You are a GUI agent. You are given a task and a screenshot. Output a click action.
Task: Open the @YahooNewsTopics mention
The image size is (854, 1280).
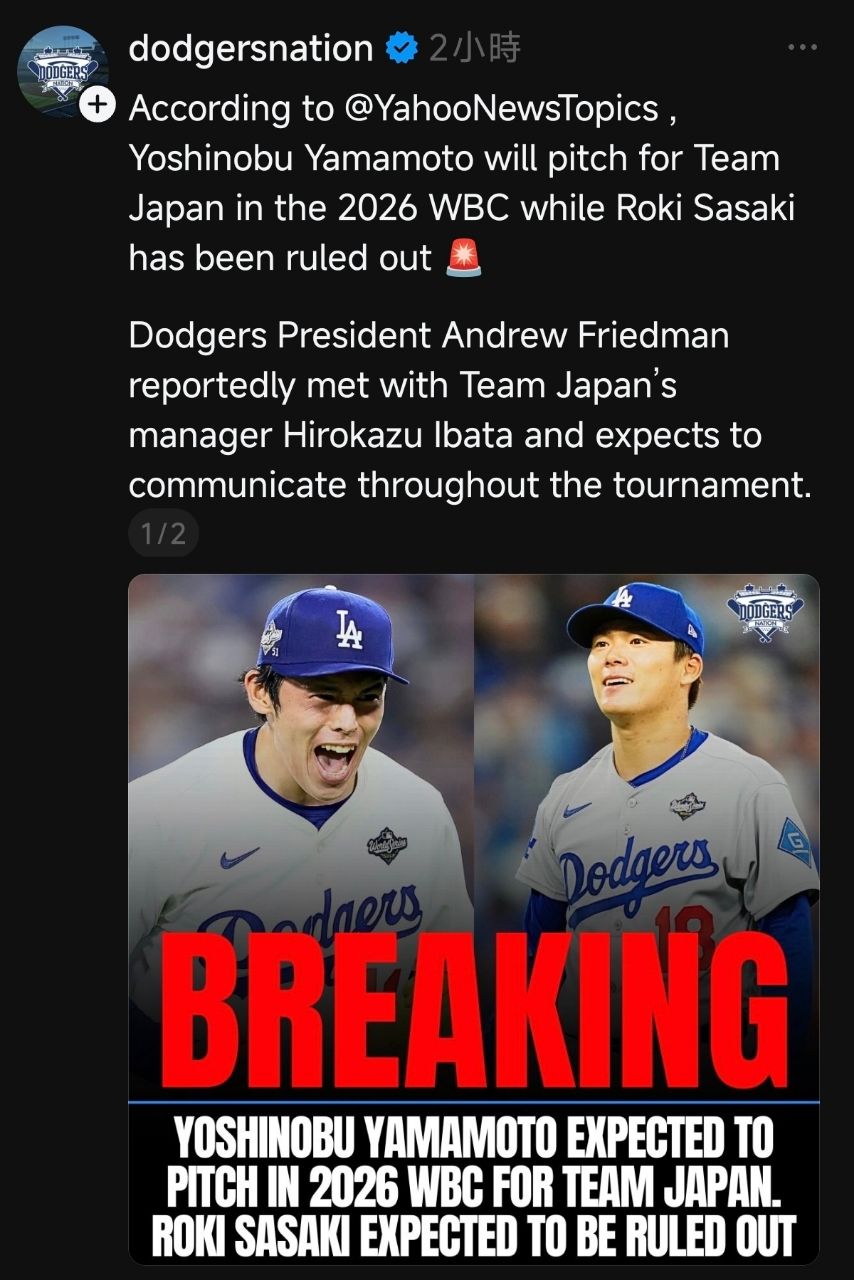tap(501, 108)
